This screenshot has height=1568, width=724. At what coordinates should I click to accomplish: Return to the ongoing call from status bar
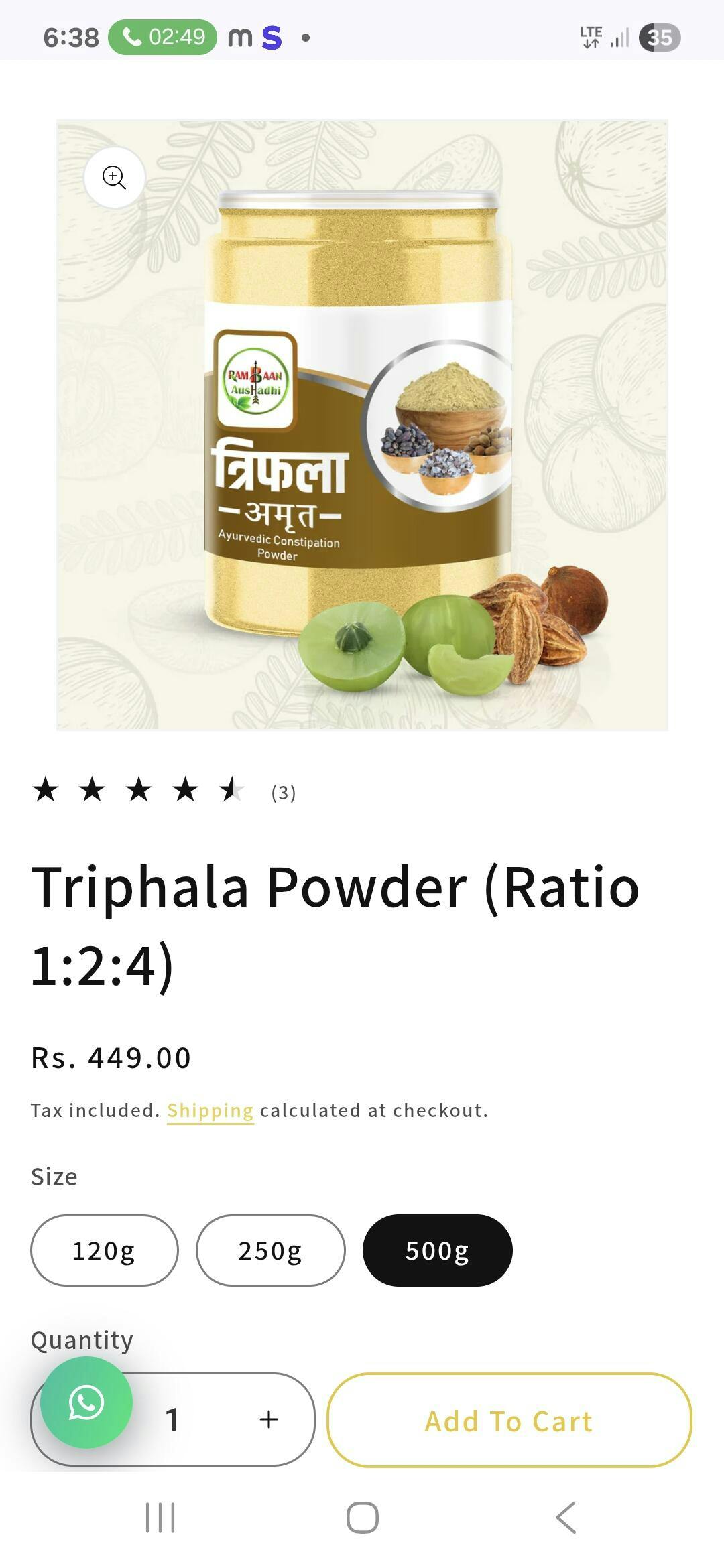[x=163, y=37]
